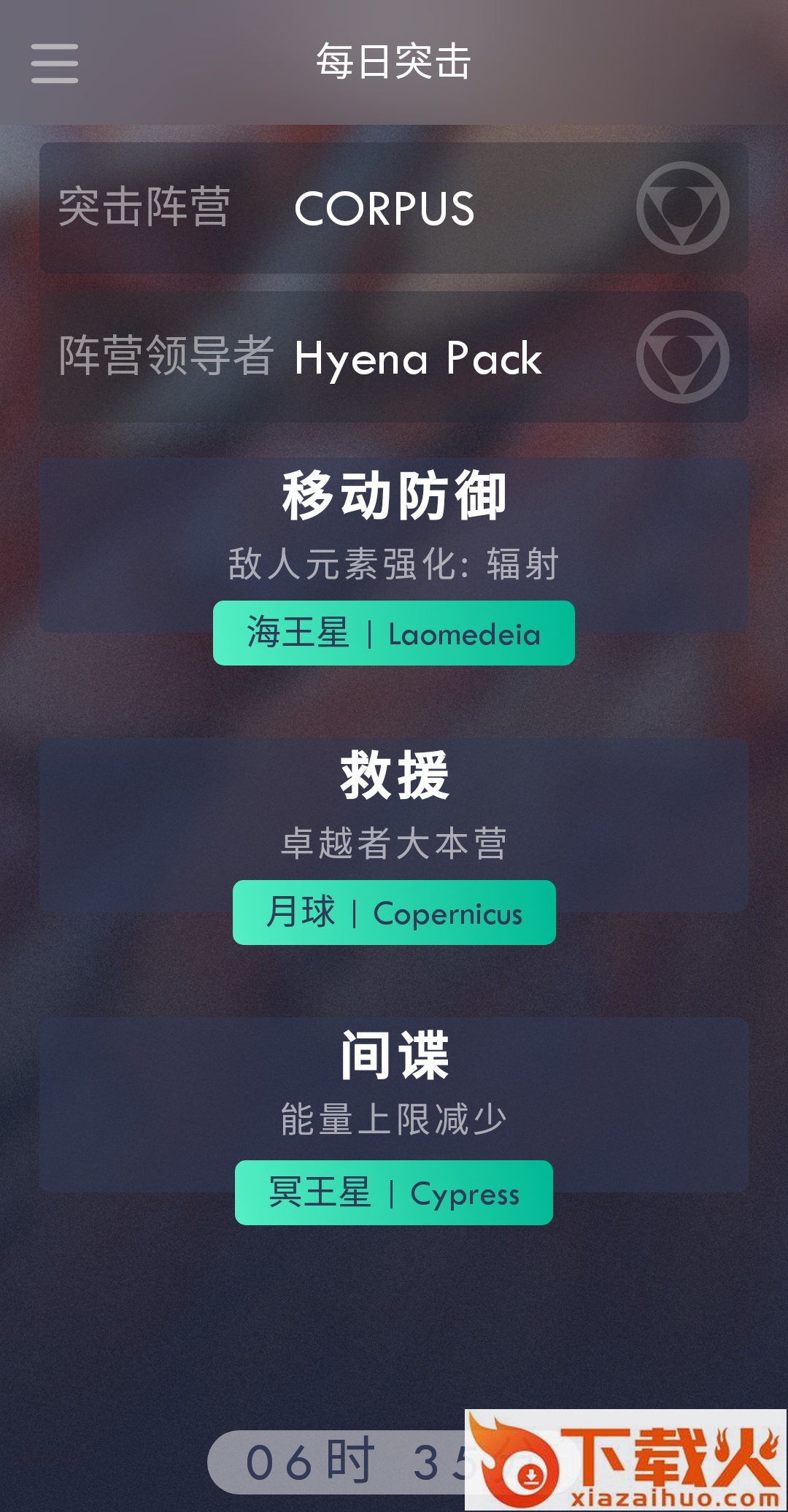
Task: Open the 冥王星 | Cypress location chip
Action: coord(393,1192)
